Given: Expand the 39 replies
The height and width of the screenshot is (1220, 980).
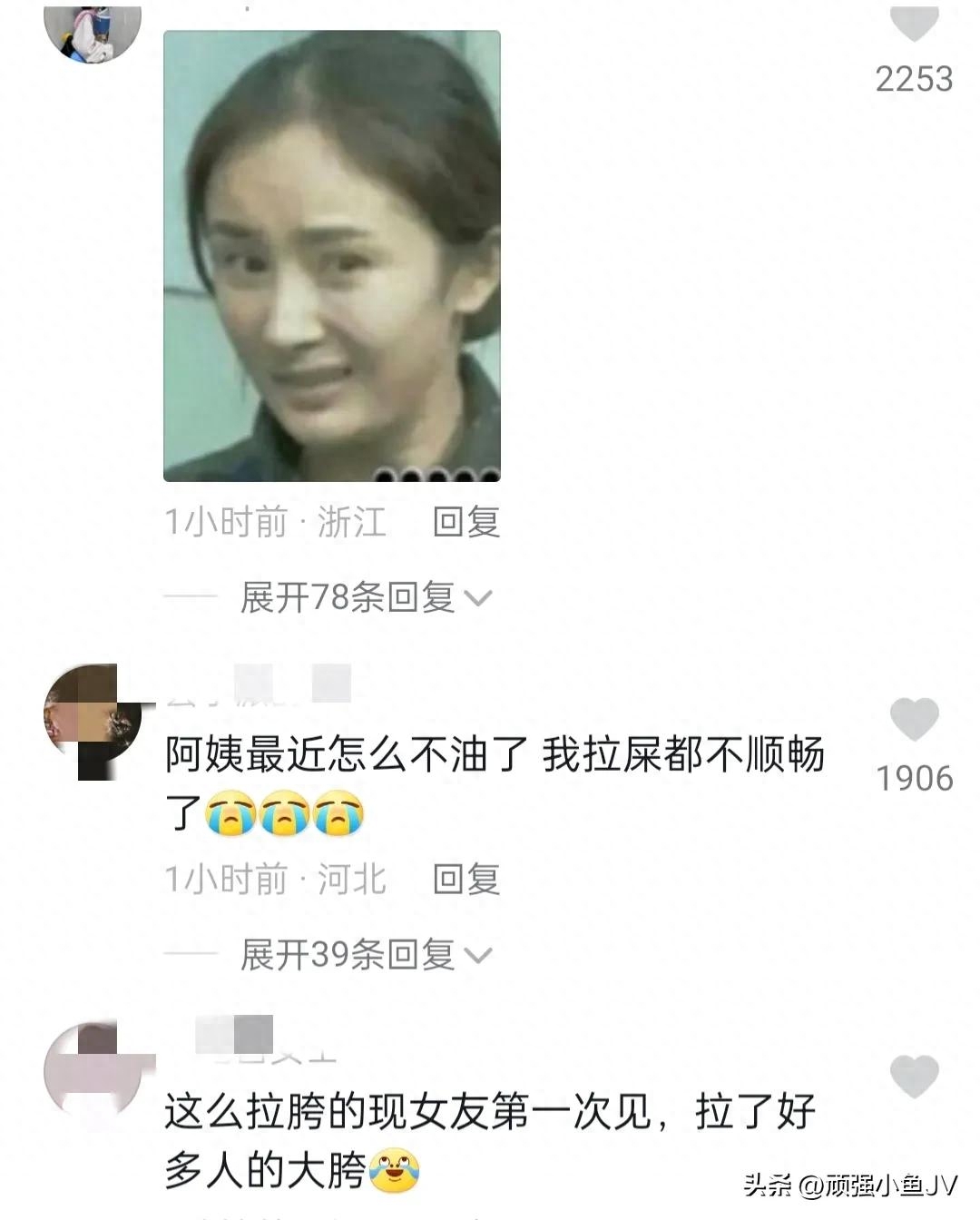Looking at the screenshot, I should click(x=365, y=954).
